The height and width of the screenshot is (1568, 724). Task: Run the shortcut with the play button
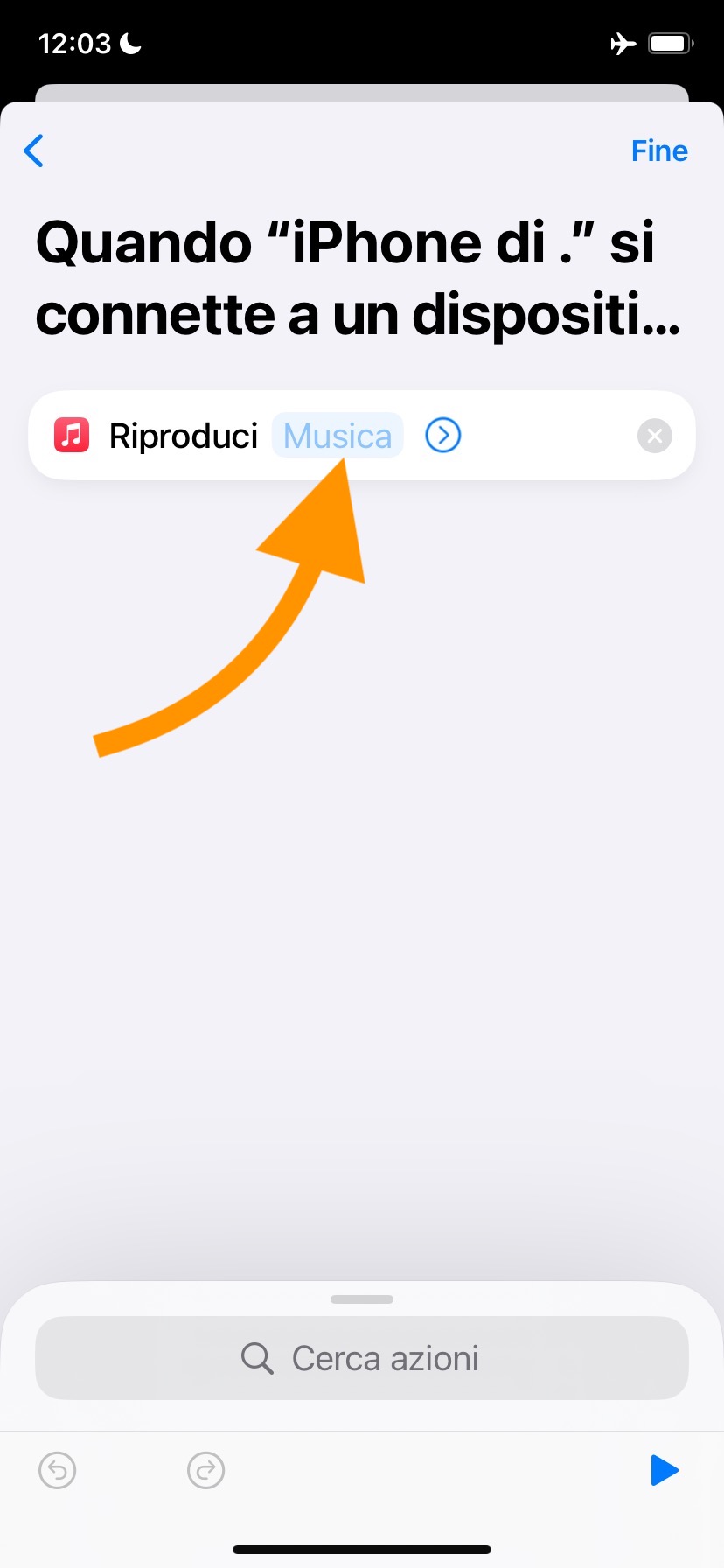[x=665, y=1470]
